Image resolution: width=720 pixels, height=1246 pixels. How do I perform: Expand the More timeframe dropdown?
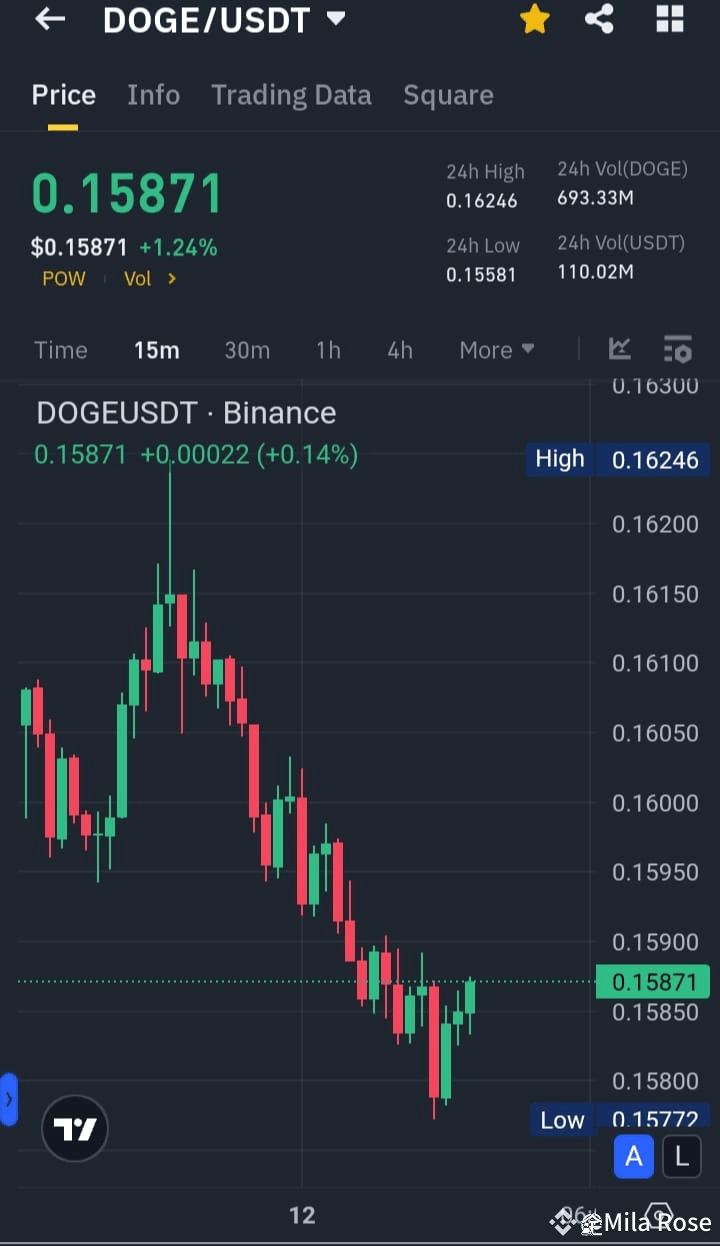point(496,349)
